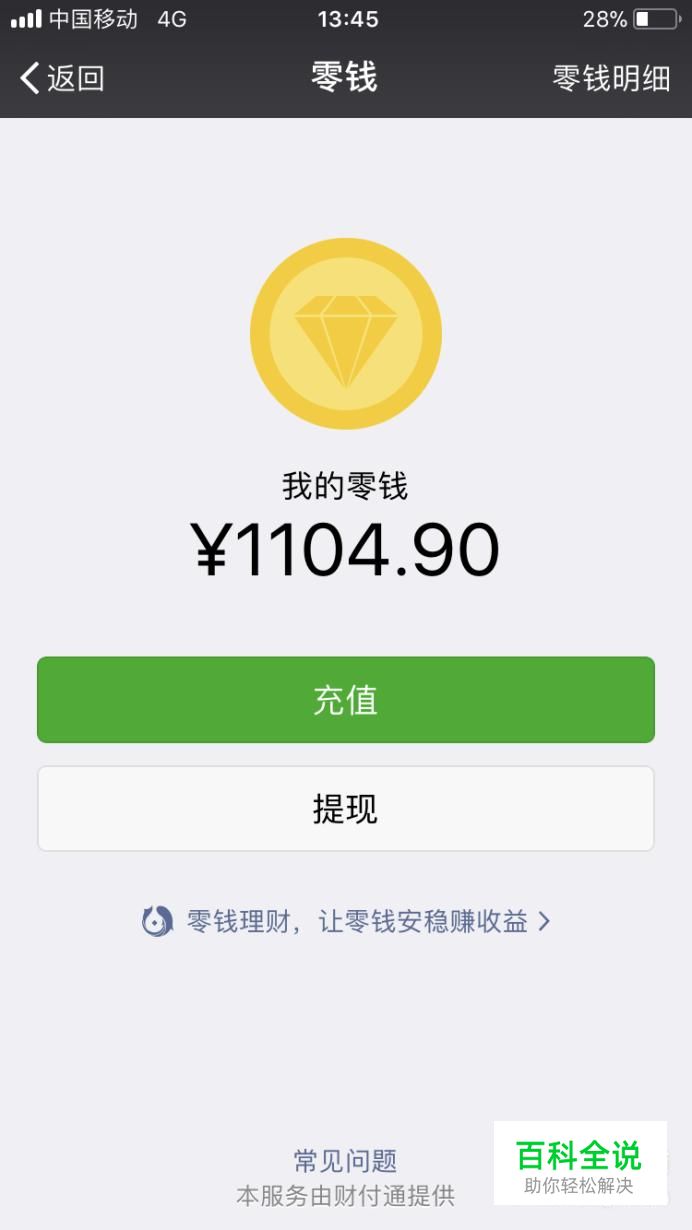
Task: Withdraw balance with the 提现 button
Action: click(x=346, y=809)
